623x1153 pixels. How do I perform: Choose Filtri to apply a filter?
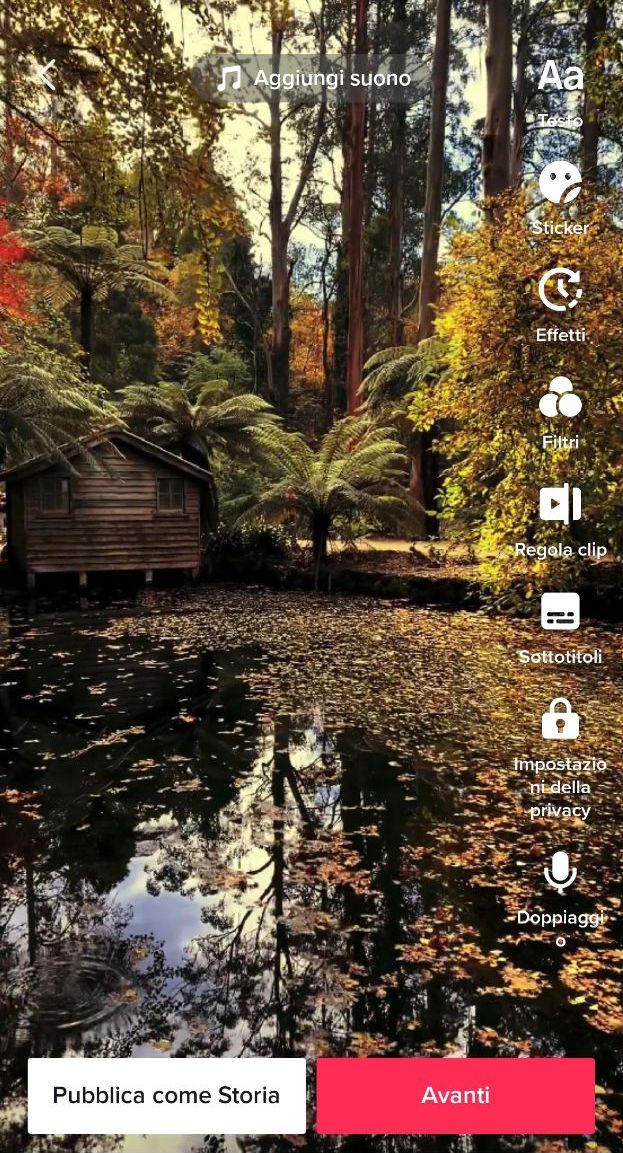[x=560, y=398]
